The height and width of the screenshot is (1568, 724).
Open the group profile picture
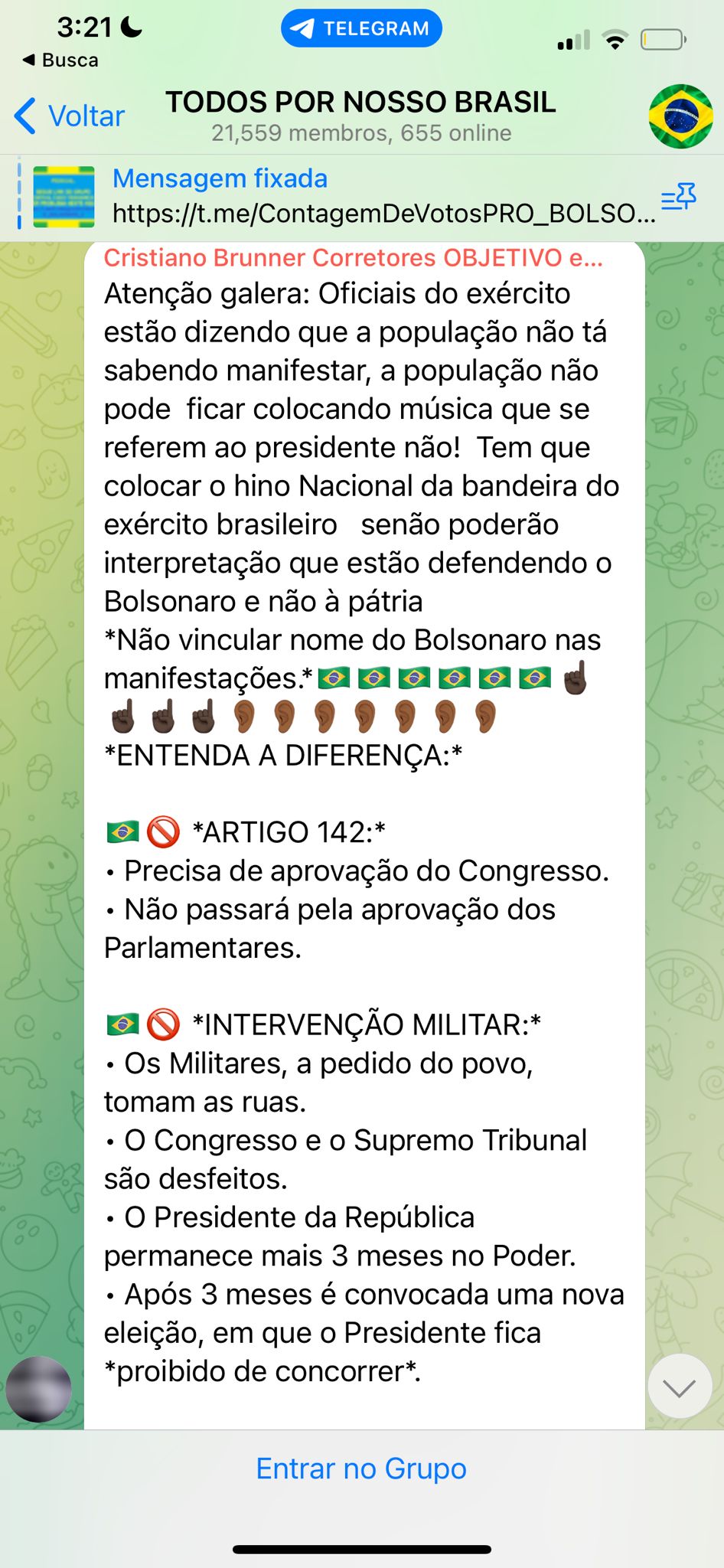click(680, 116)
